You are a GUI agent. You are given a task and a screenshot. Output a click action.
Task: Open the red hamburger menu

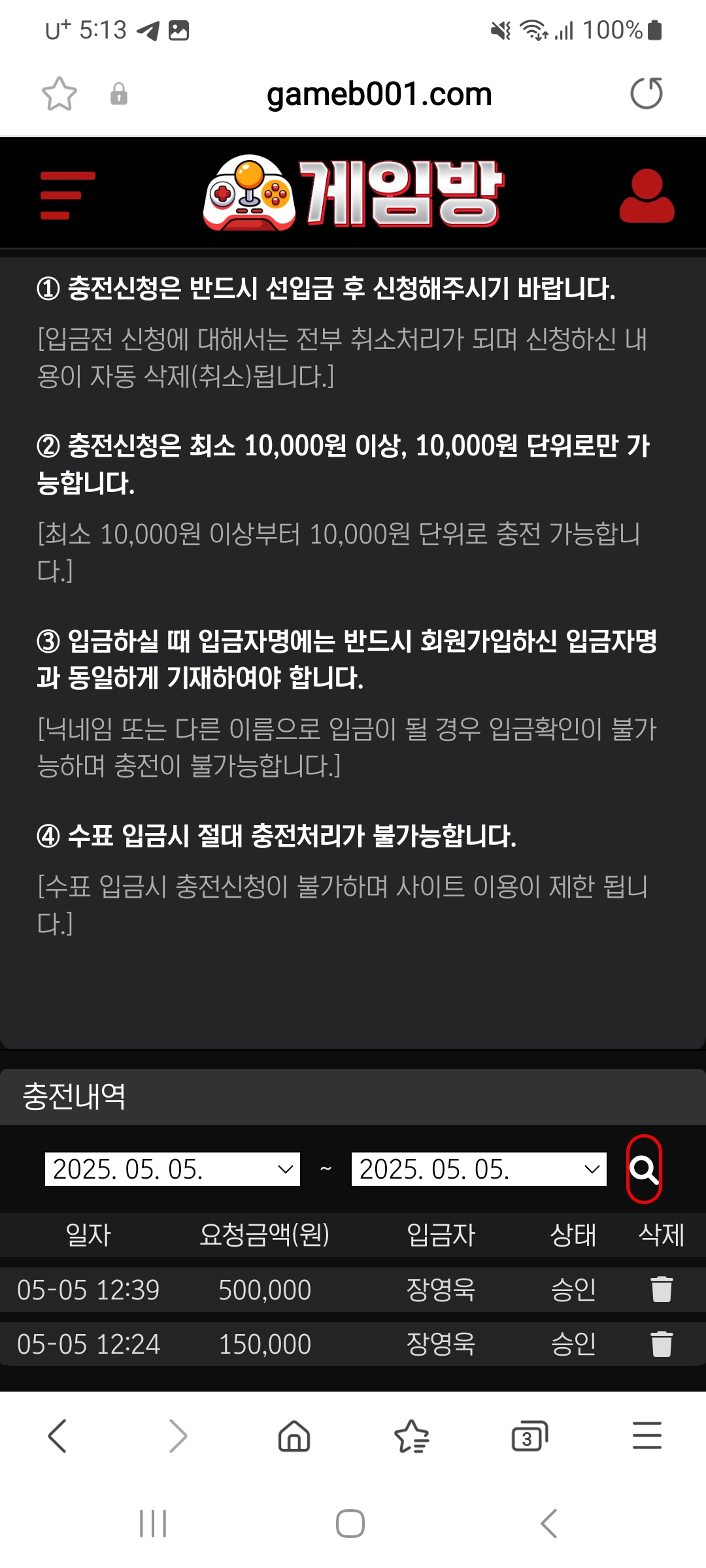pos(67,195)
